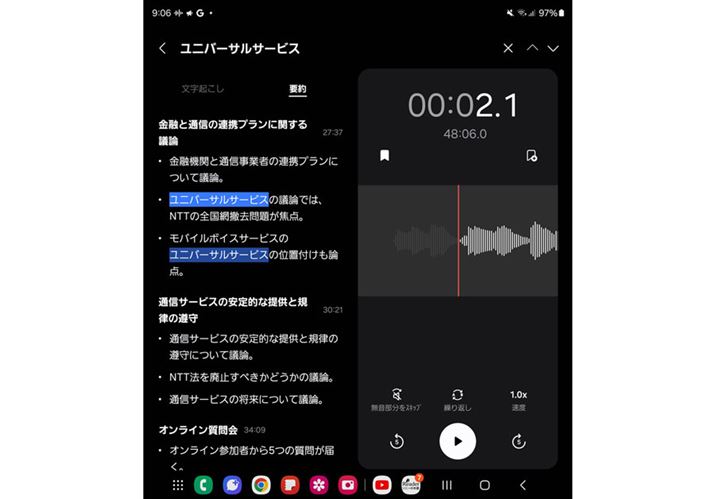The width and height of the screenshot is (715, 499).
Task: Jump to the 30:21 summary section
Action: coord(332,309)
